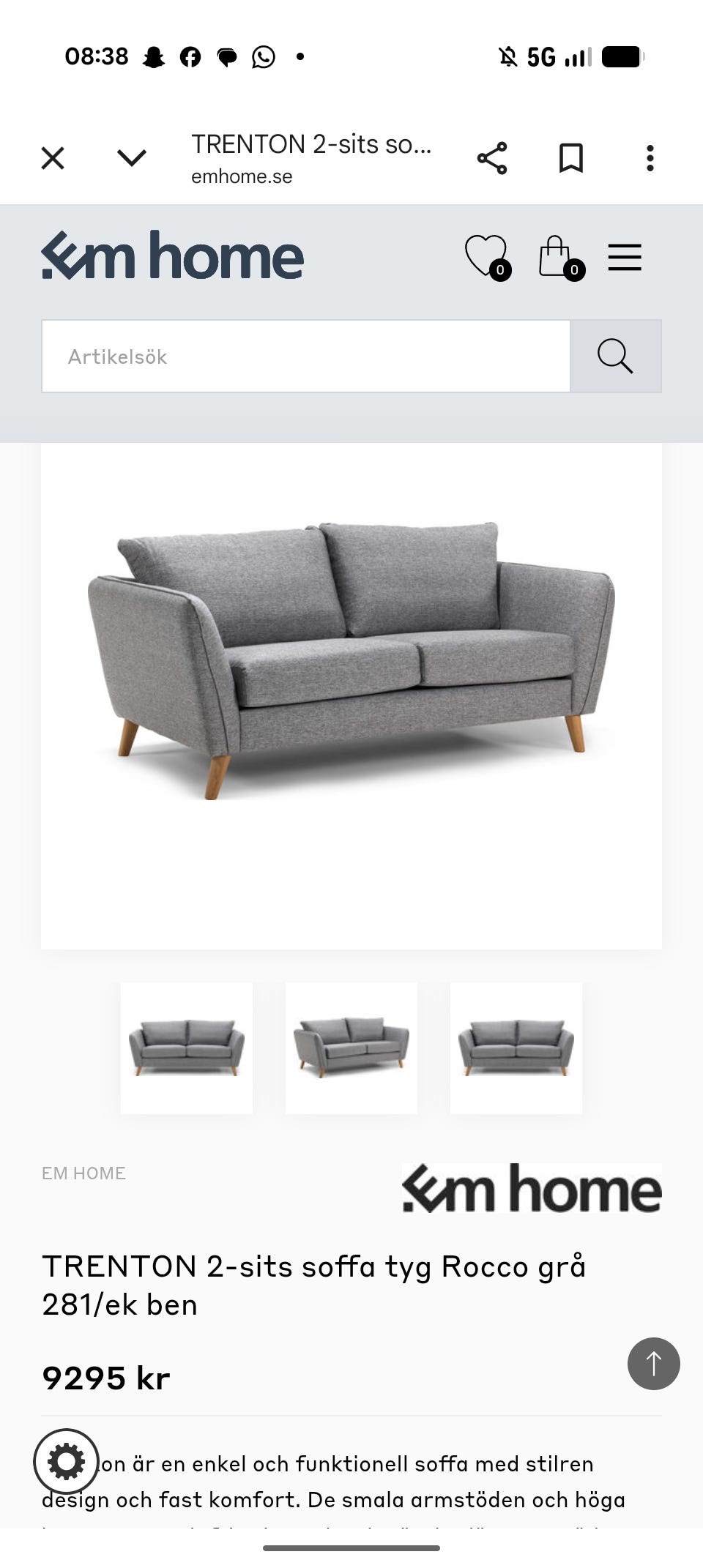703x1568 pixels.
Task: Tap the magnifying glass search button
Action: point(616,356)
